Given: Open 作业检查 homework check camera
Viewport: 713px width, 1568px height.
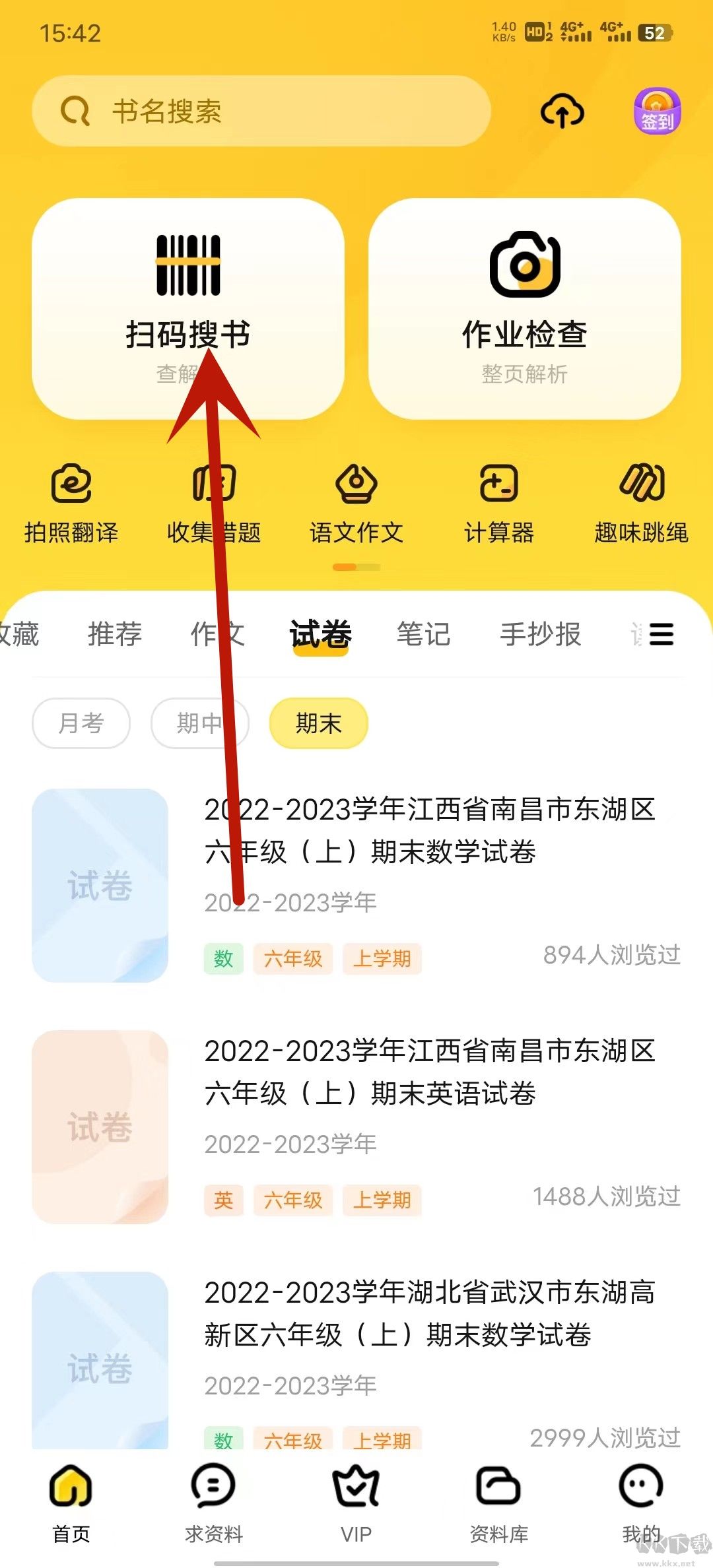Looking at the screenshot, I should (525, 290).
